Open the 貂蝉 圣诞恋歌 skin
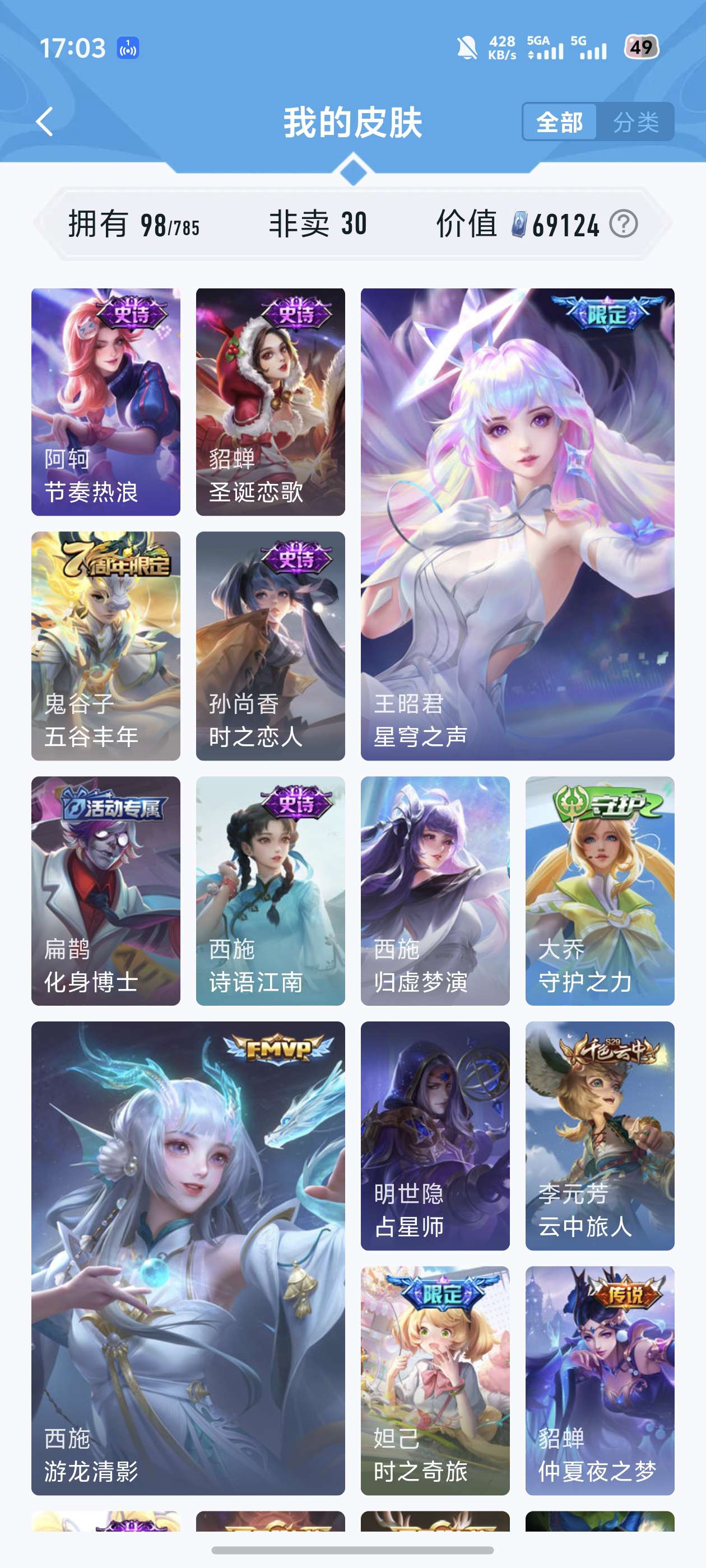 (x=271, y=402)
